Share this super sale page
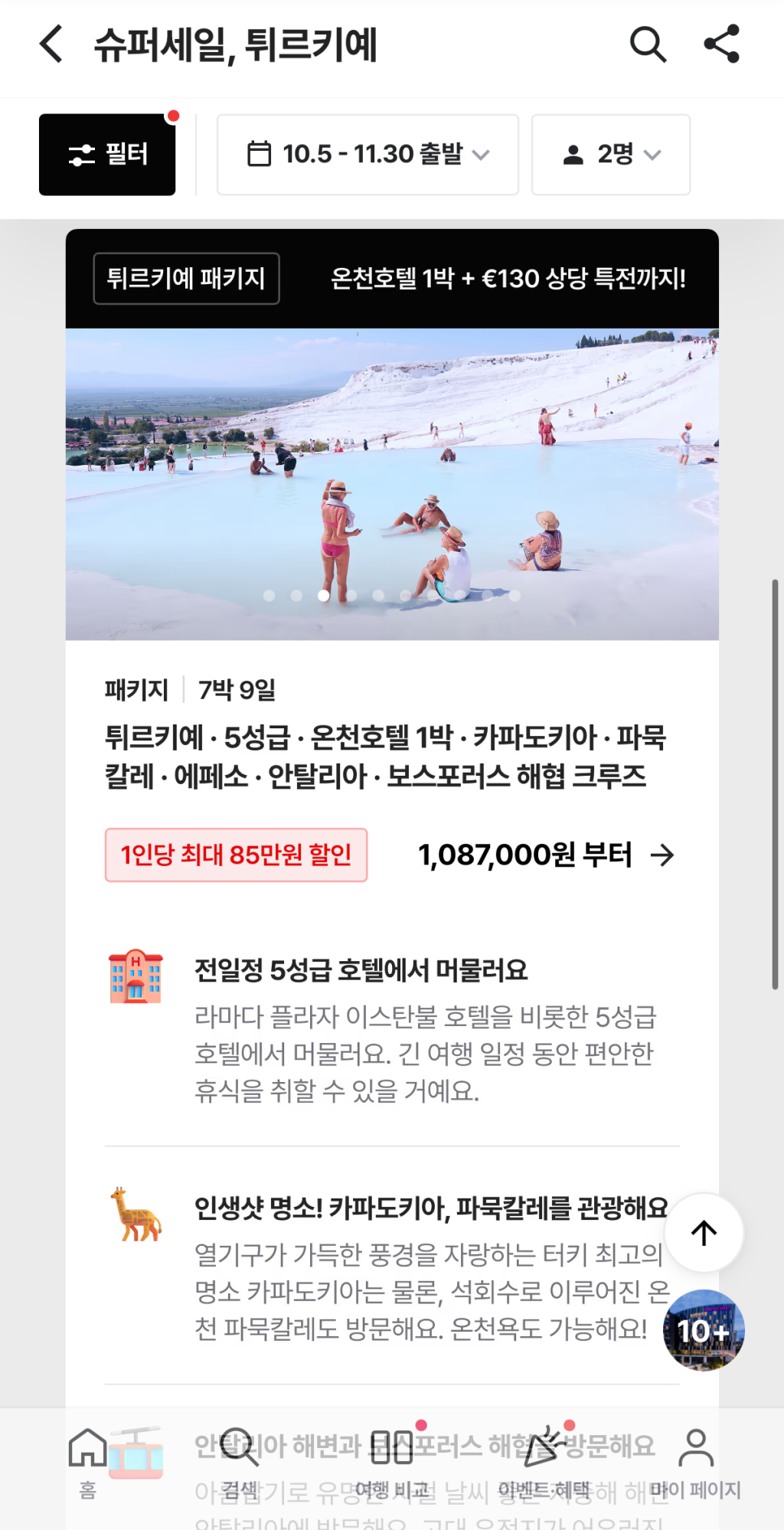The height and width of the screenshot is (1530, 784). point(722,44)
